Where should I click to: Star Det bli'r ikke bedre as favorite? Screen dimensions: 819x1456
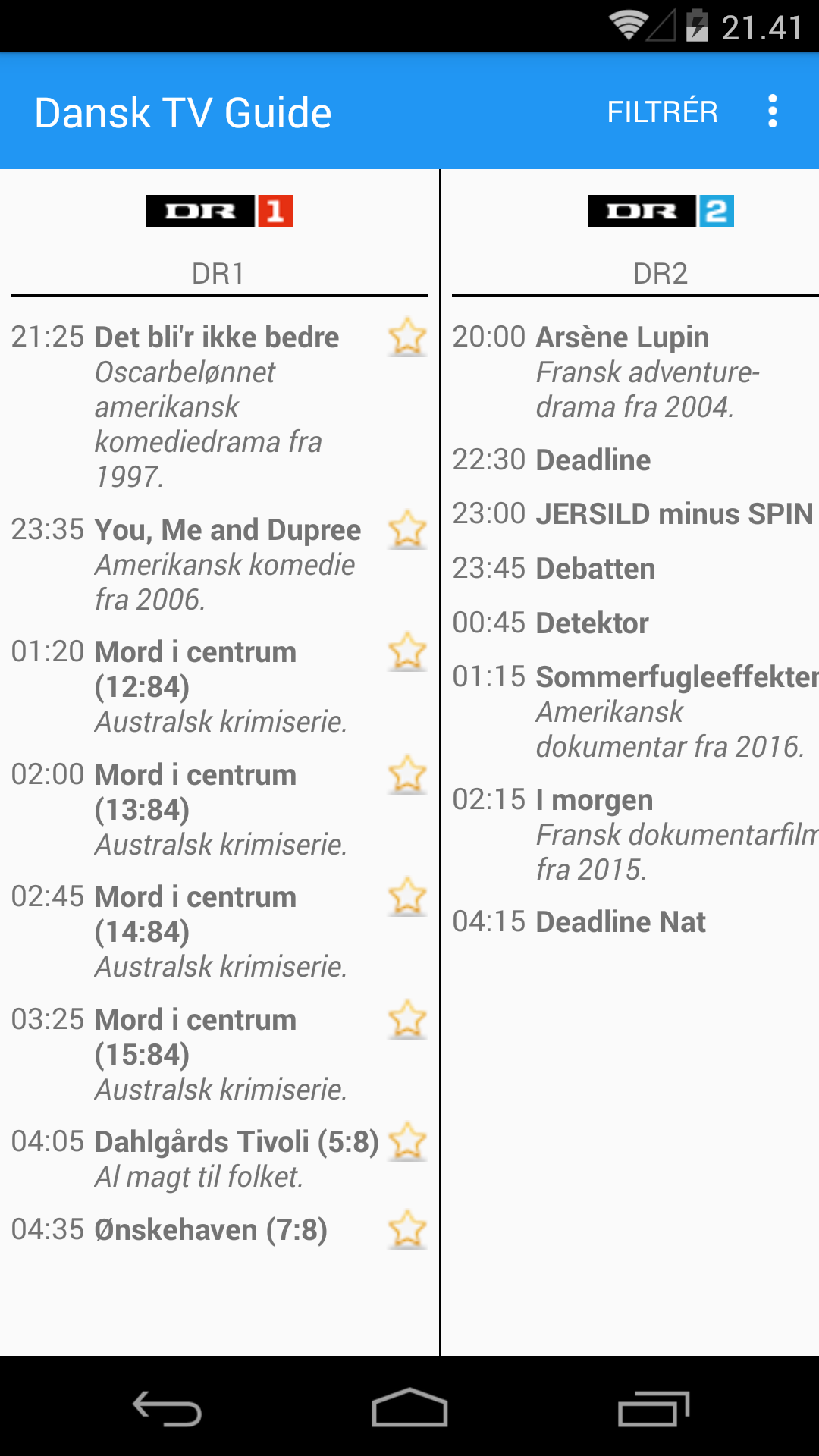(x=407, y=337)
